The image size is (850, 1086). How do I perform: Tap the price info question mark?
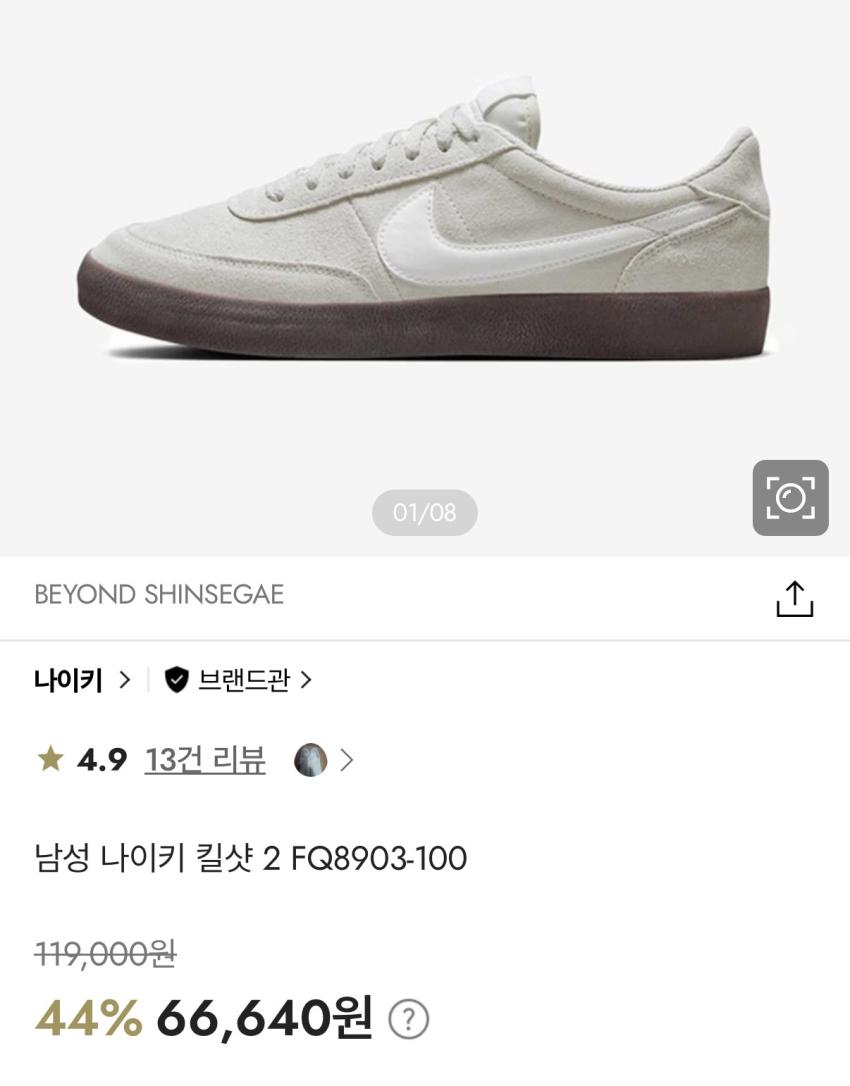(408, 1020)
